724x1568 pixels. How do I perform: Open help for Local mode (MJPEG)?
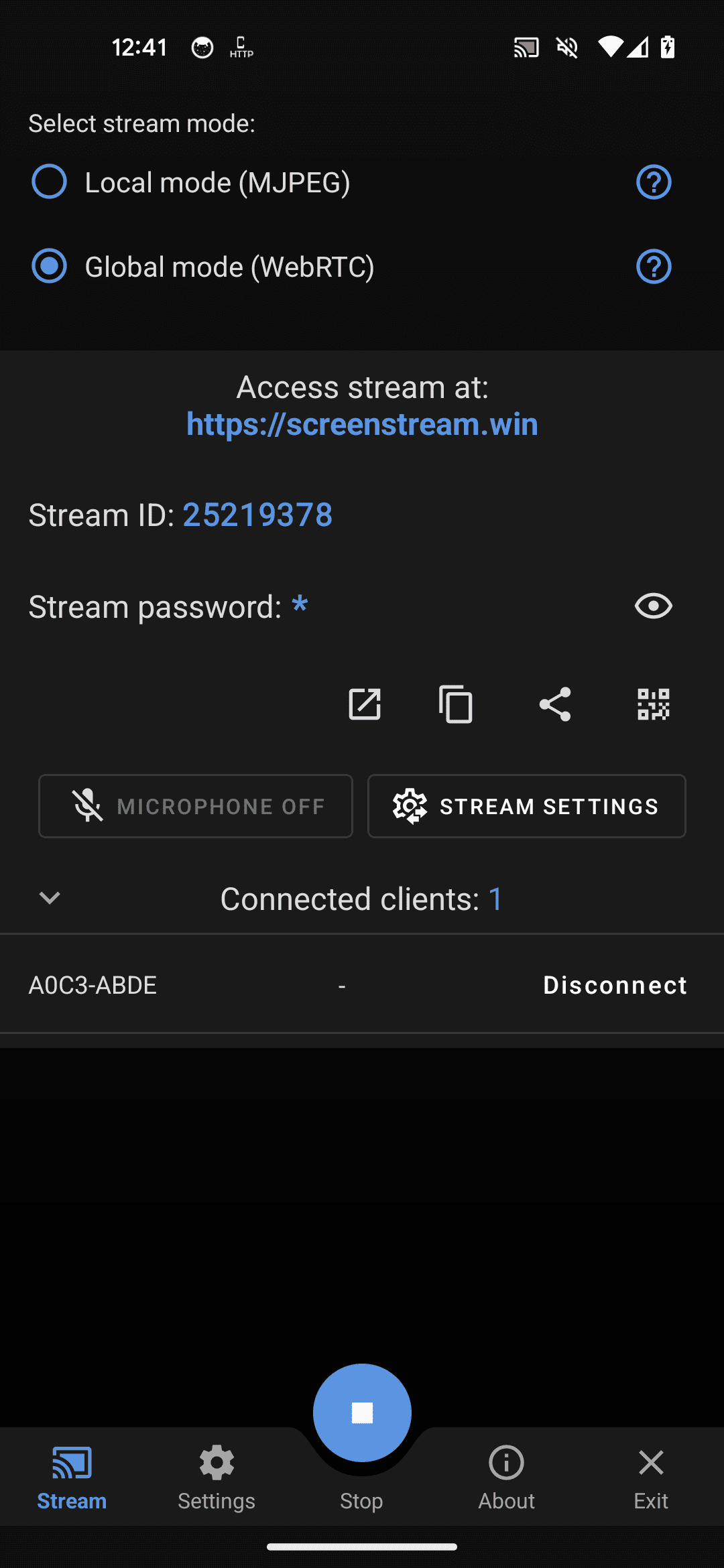click(653, 182)
